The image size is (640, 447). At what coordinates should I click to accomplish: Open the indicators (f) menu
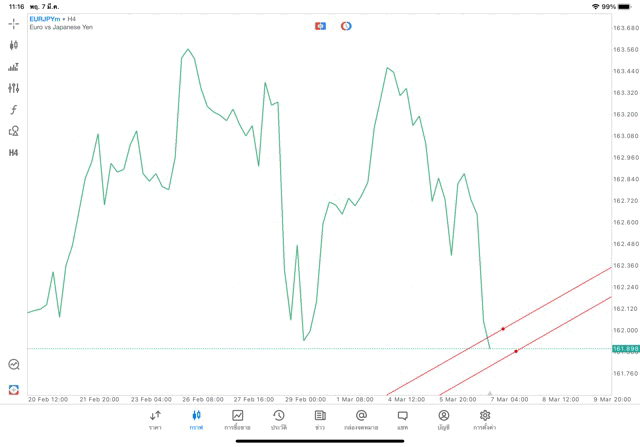click(13, 109)
